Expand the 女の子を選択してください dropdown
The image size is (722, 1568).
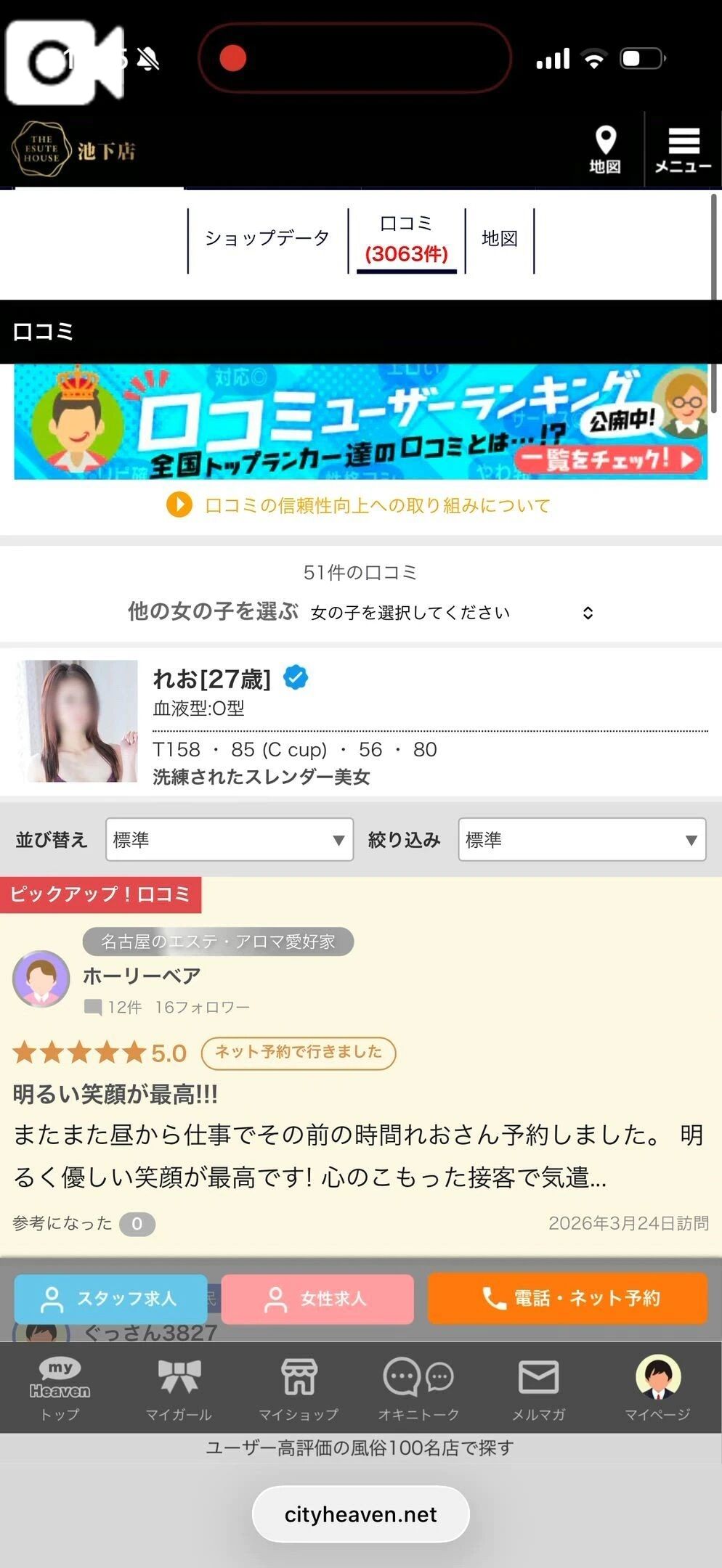tap(450, 613)
